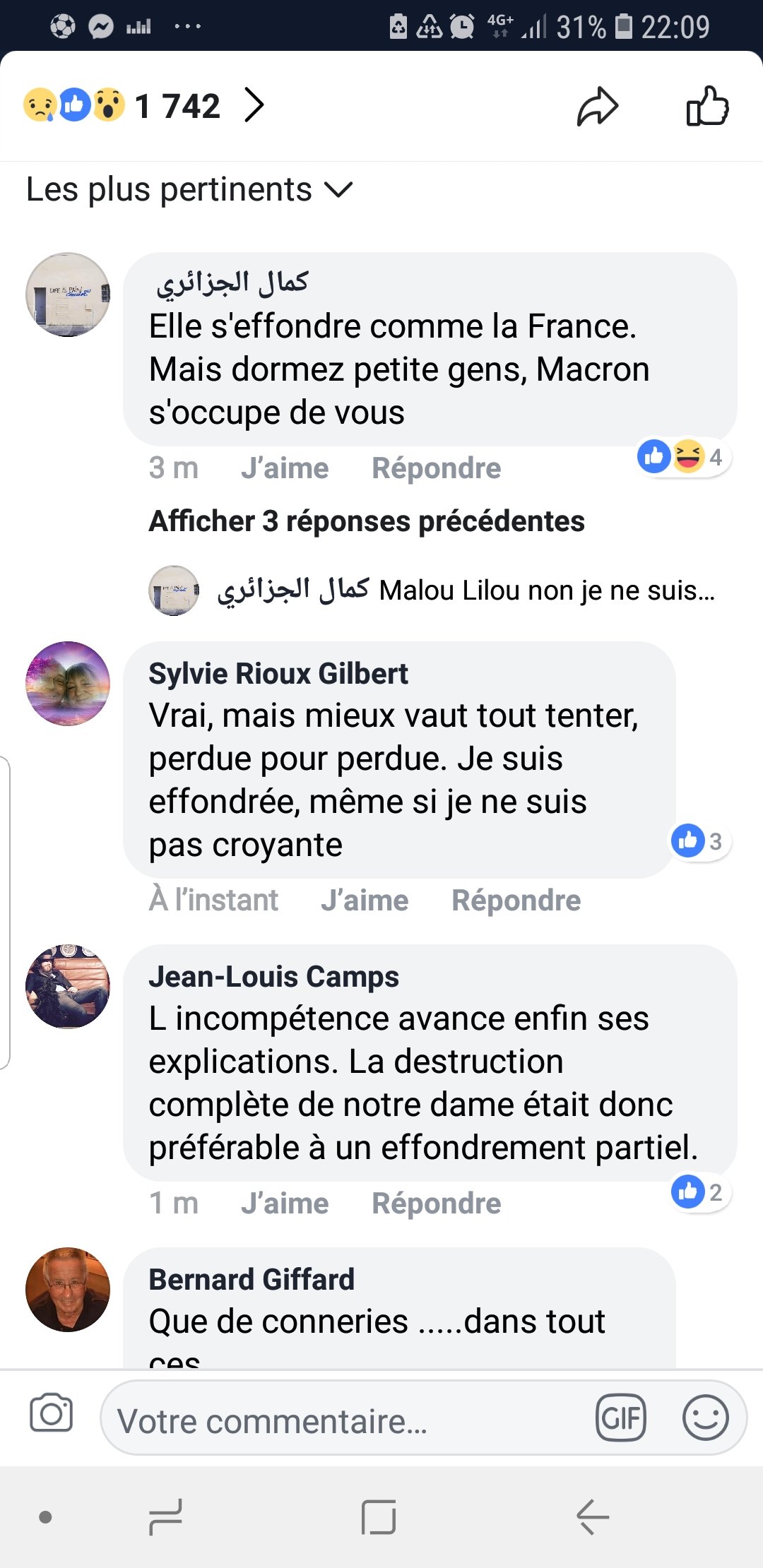Open Sylvie Rioux Gilbert's profile name
Viewport: 763px width, 1568px height.
click(278, 674)
